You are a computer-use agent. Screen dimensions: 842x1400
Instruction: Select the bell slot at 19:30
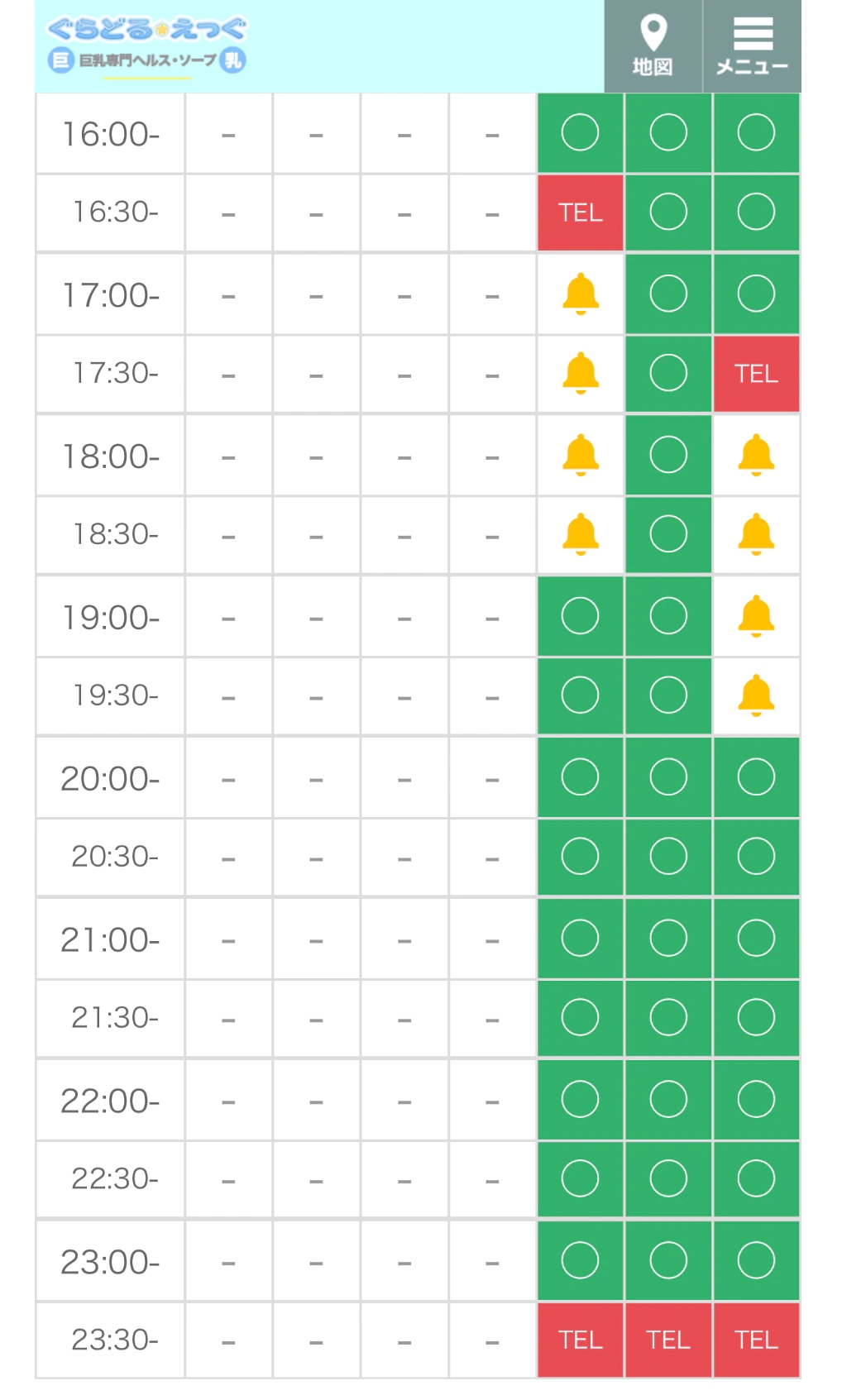tap(756, 695)
